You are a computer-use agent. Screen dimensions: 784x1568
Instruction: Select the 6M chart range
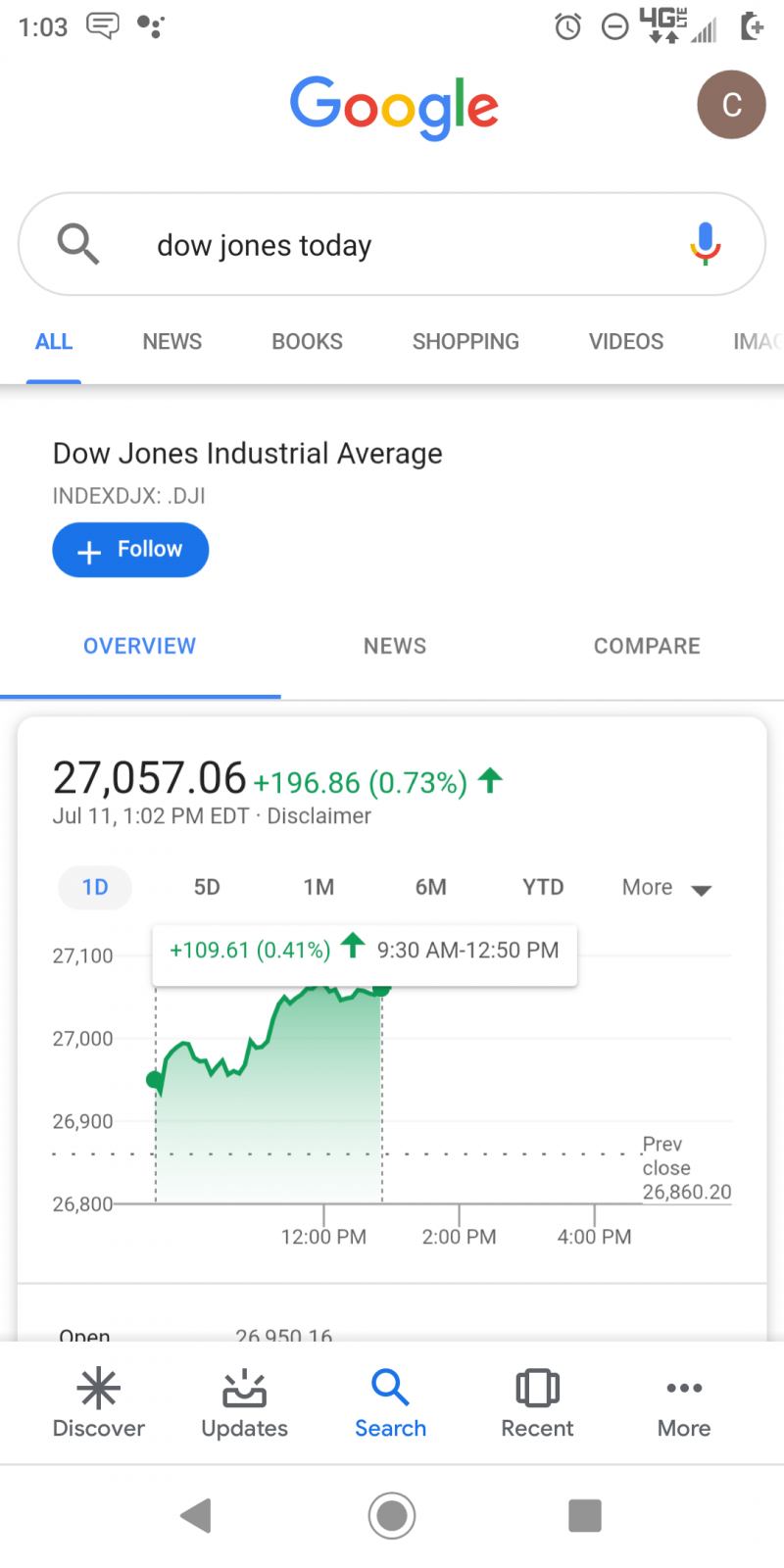[430, 887]
